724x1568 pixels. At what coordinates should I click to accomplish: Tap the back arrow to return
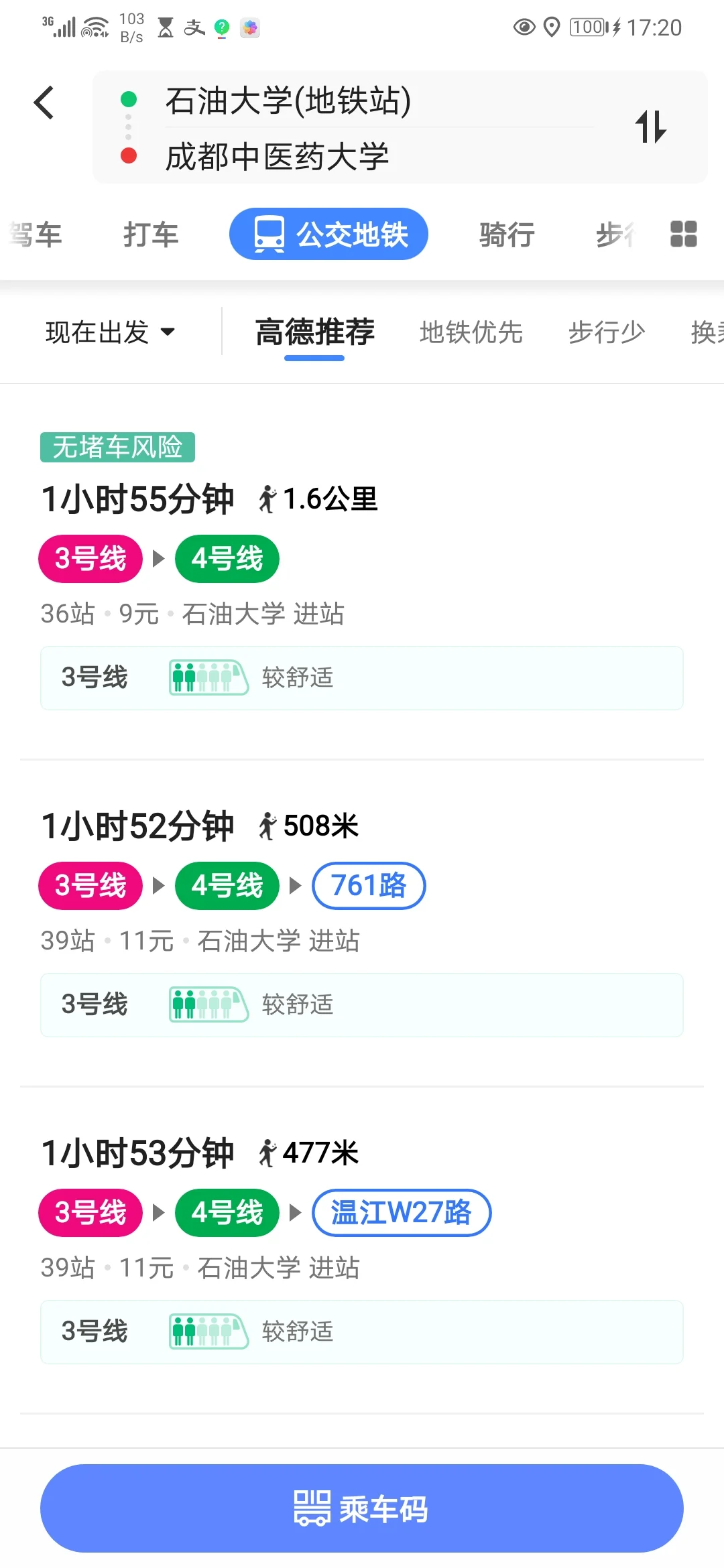pyautogui.click(x=44, y=102)
